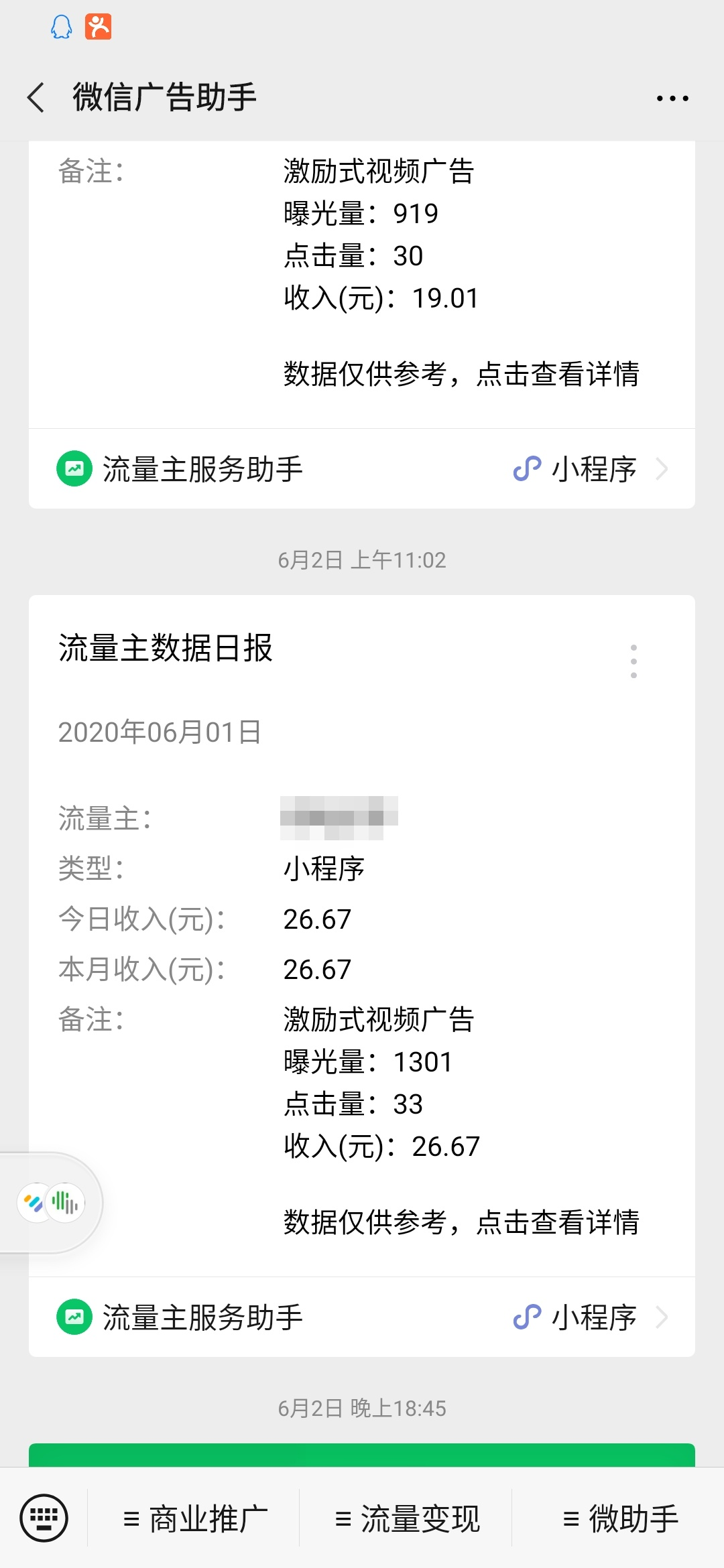Switch to keyboard input mode
Image resolution: width=724 pixels, height=1568 pixels.
(x=44, y=1518)
